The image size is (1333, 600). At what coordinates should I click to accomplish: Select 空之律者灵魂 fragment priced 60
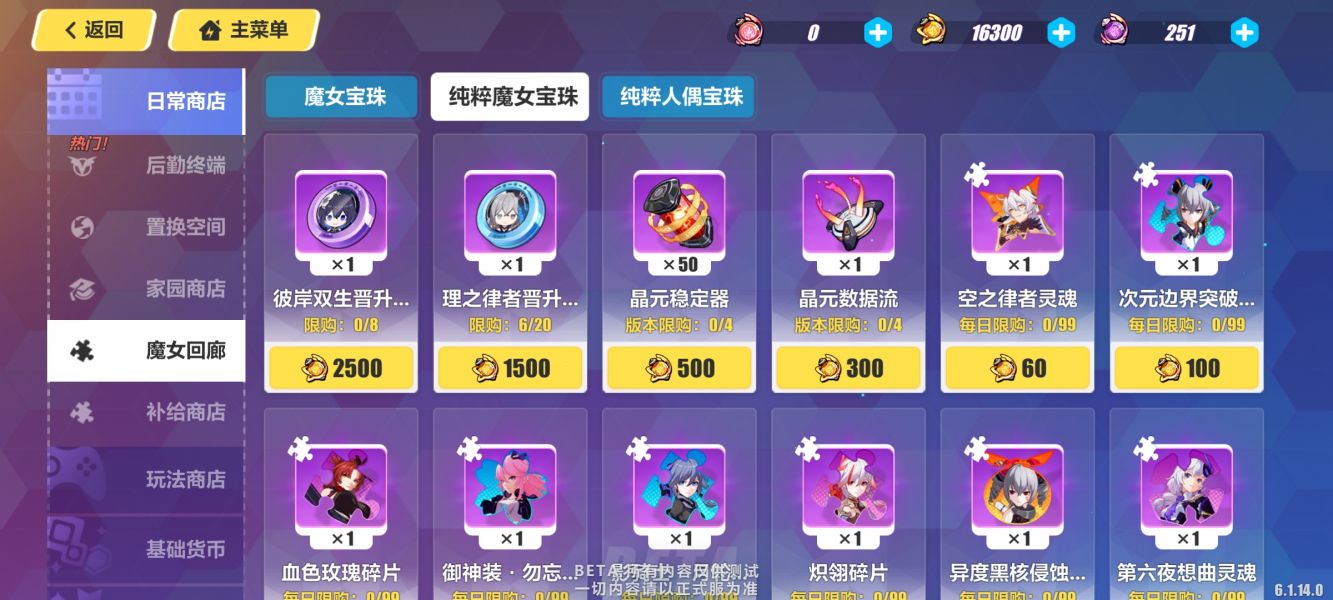click(x=1017, y=368)
